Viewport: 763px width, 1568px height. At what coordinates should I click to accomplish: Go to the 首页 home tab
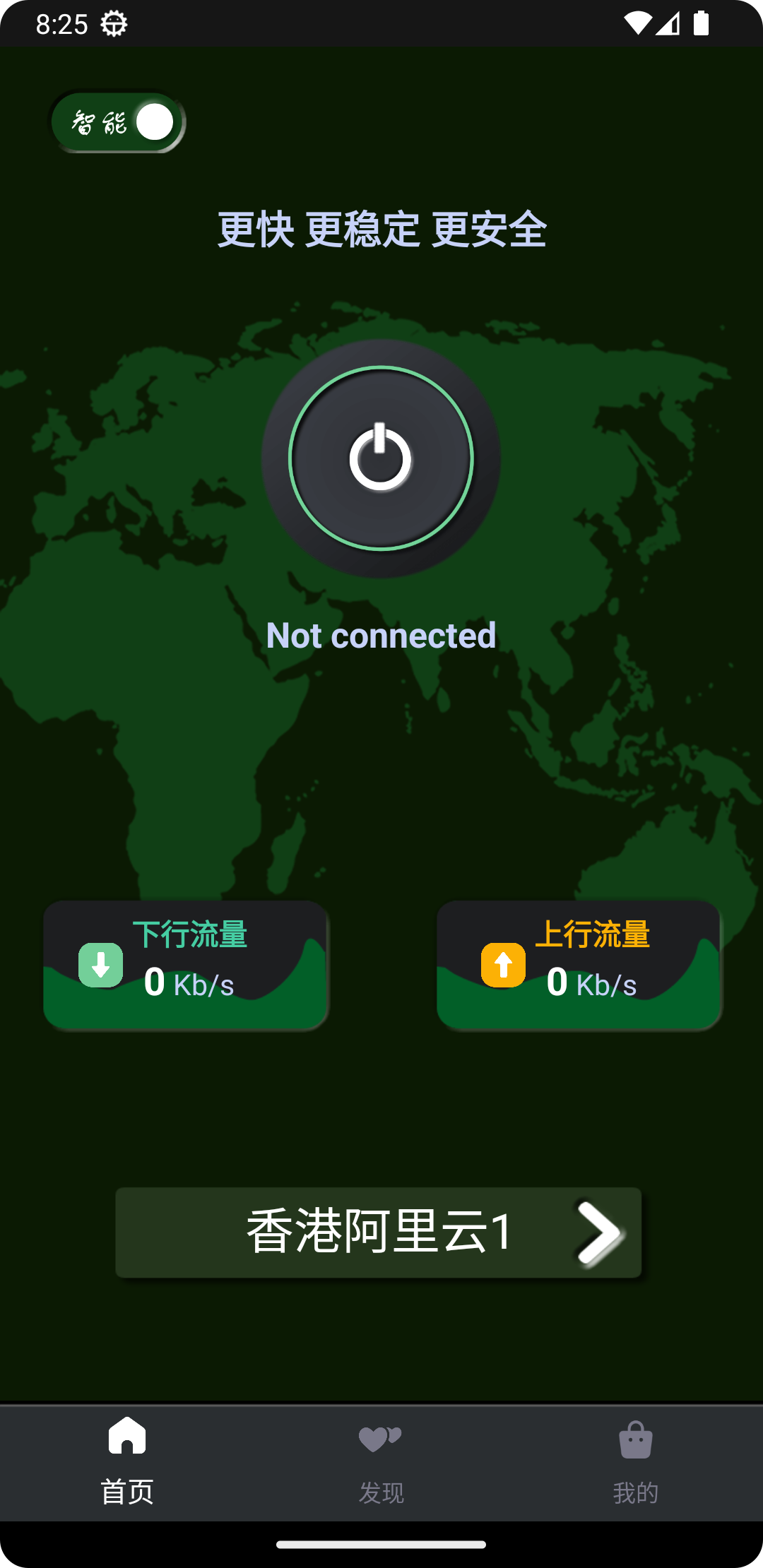tap(127, 1463)
